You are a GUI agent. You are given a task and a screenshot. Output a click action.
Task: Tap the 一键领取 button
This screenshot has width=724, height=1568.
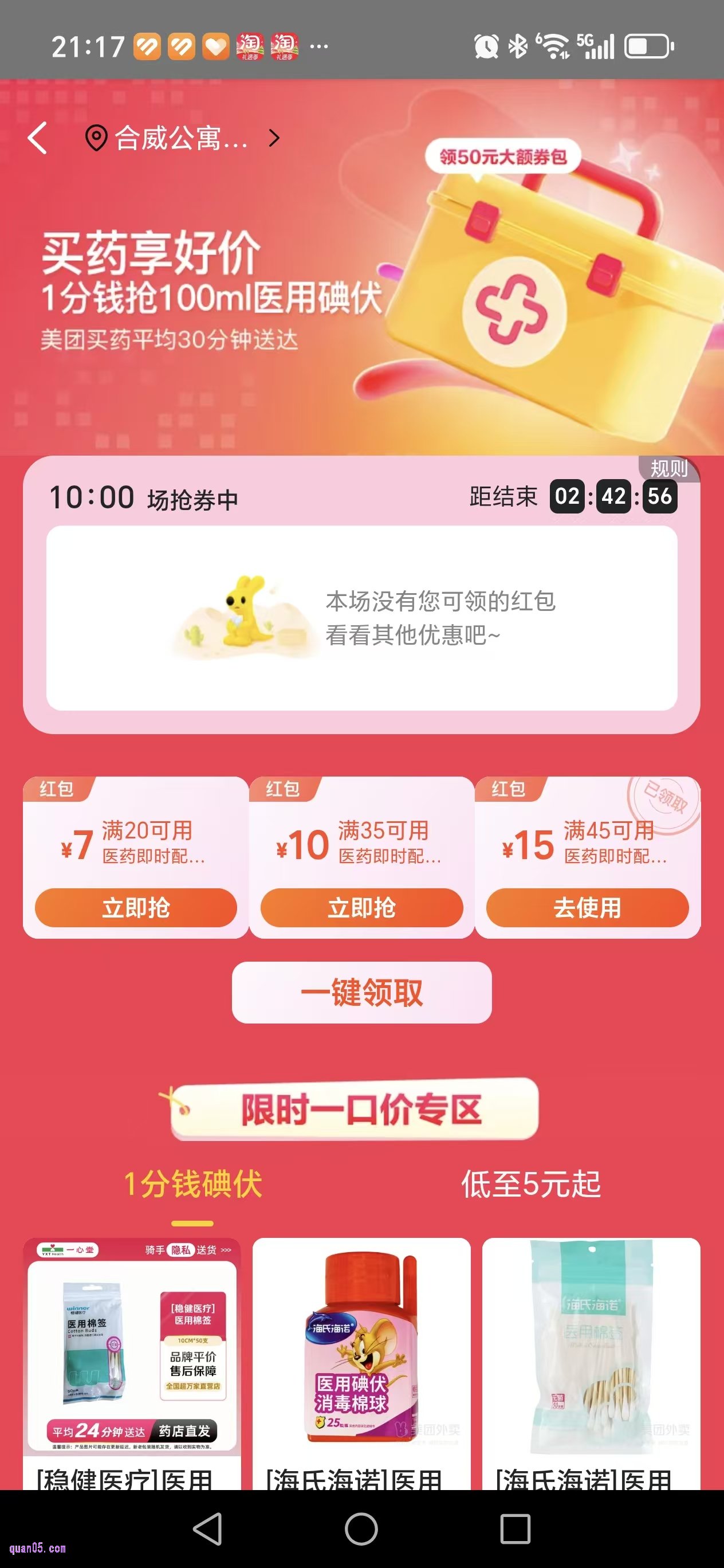click(x=361, y=992)
